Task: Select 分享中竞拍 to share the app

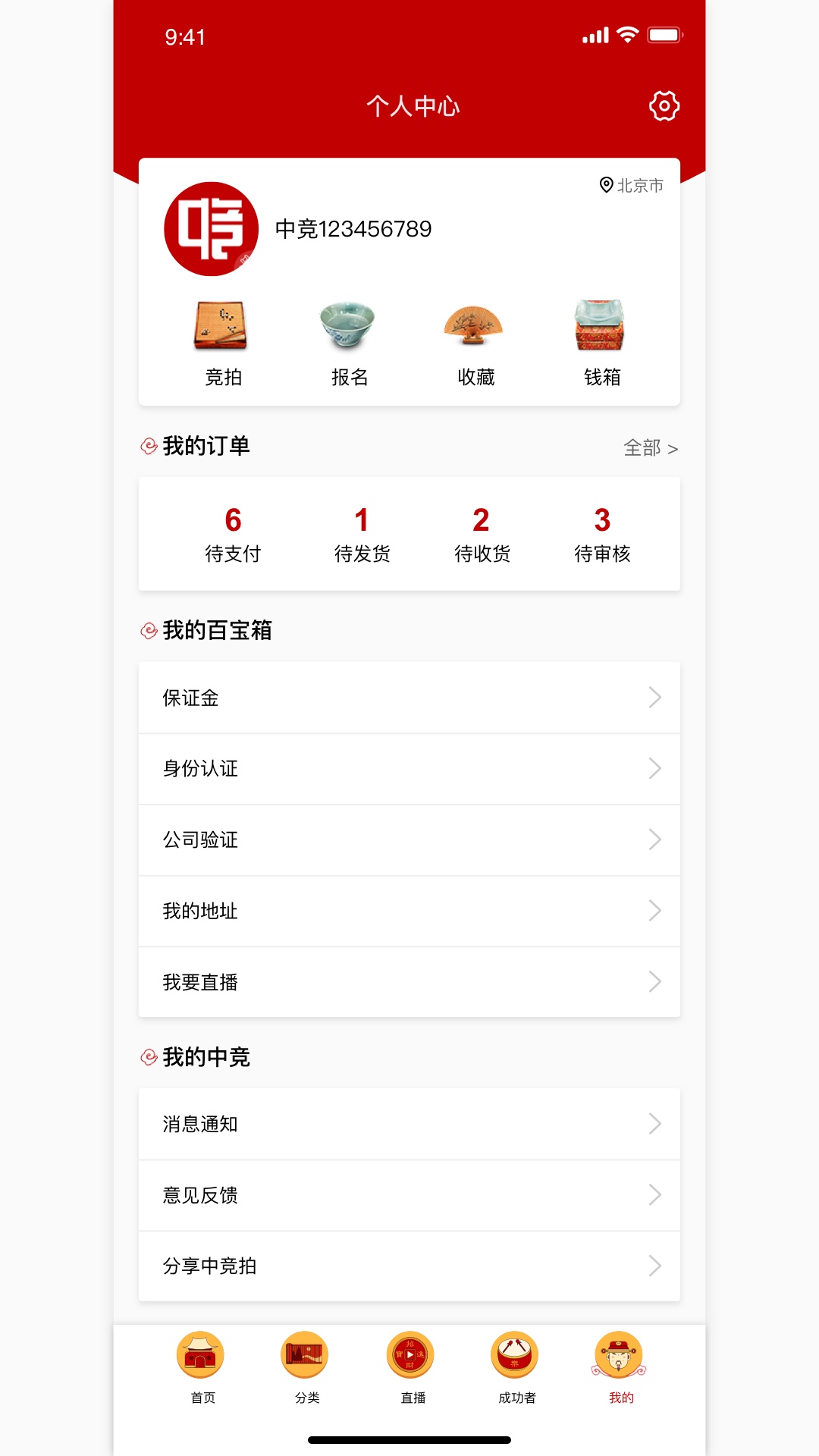Action: (x=409, y=1266)
